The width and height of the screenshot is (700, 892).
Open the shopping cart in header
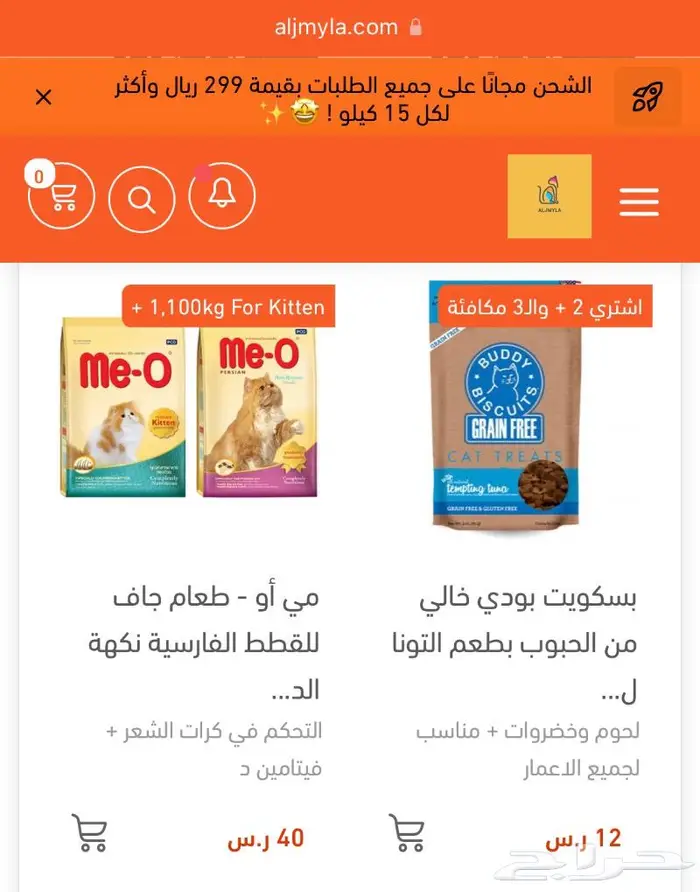coord(61,196)
